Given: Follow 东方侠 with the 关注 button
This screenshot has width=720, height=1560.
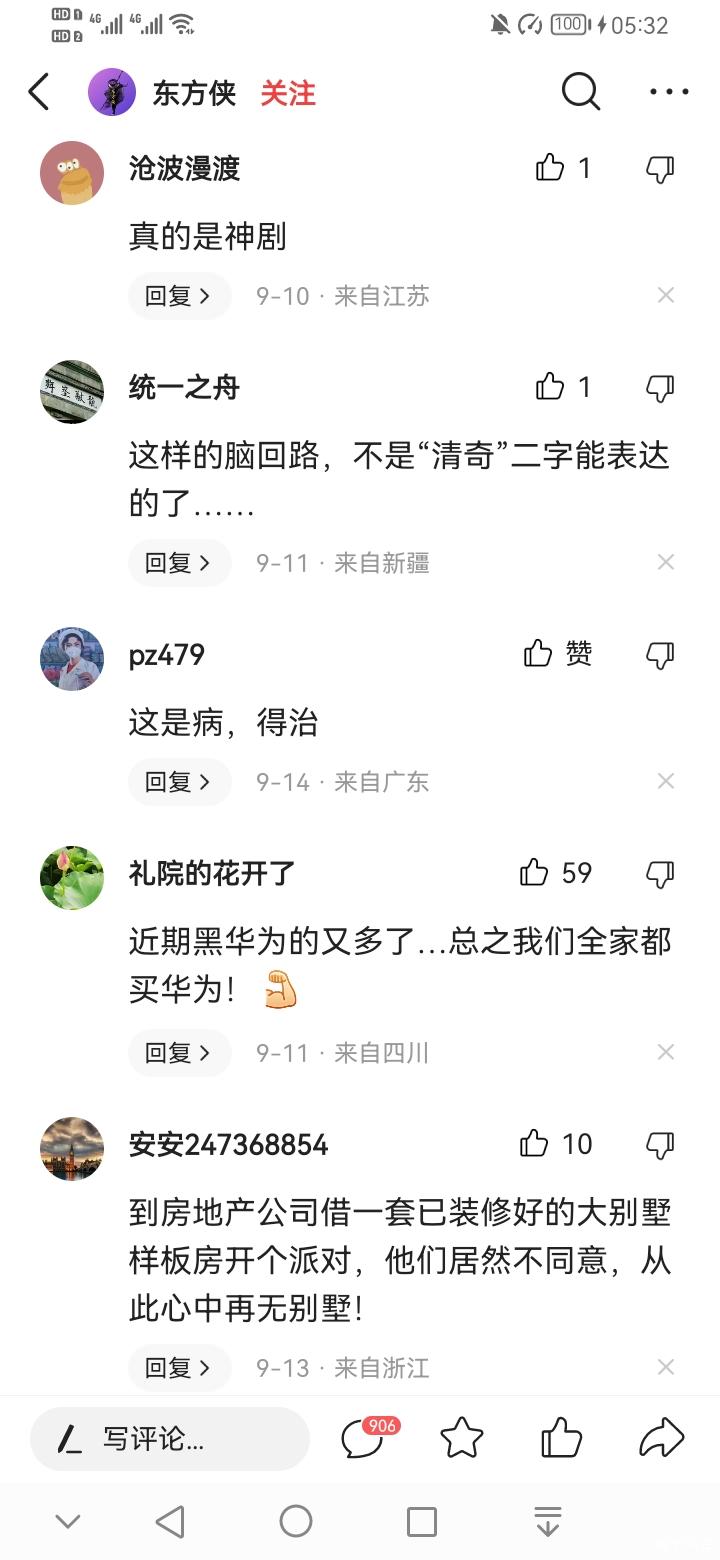Looking at the screenshot, I should click(x=288, y=93).
